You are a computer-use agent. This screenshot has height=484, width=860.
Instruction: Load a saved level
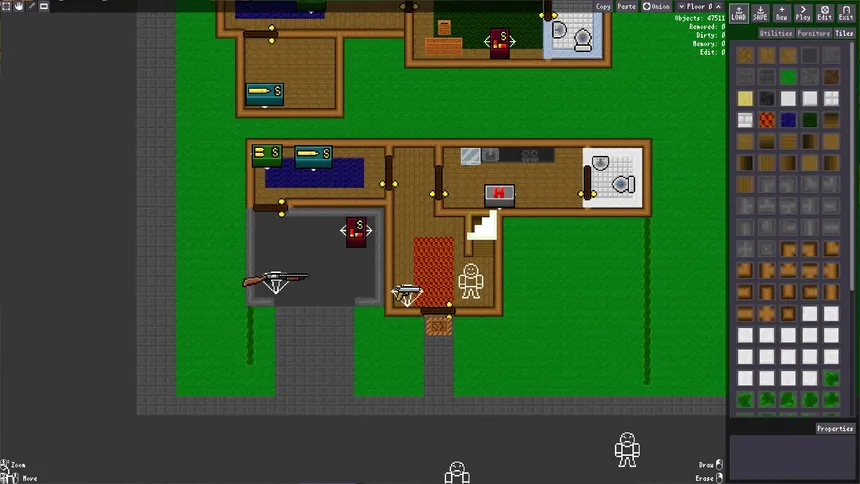(739, 13)
